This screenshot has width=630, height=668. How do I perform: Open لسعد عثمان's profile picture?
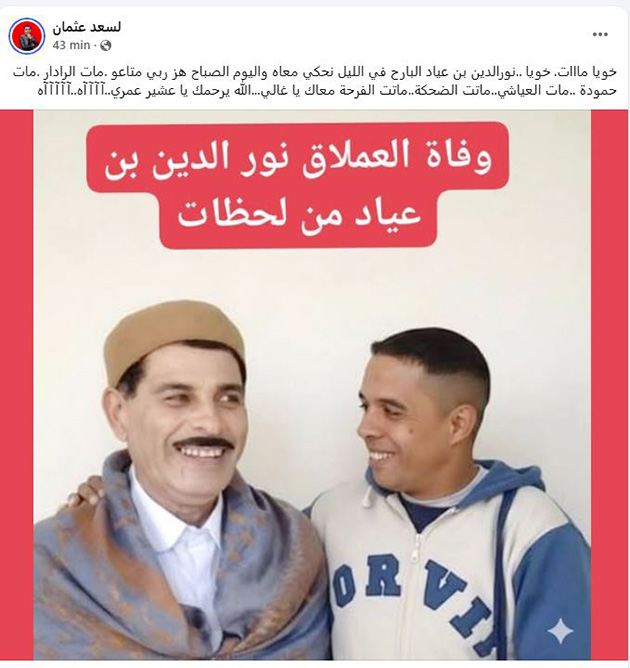coord(26,37)
